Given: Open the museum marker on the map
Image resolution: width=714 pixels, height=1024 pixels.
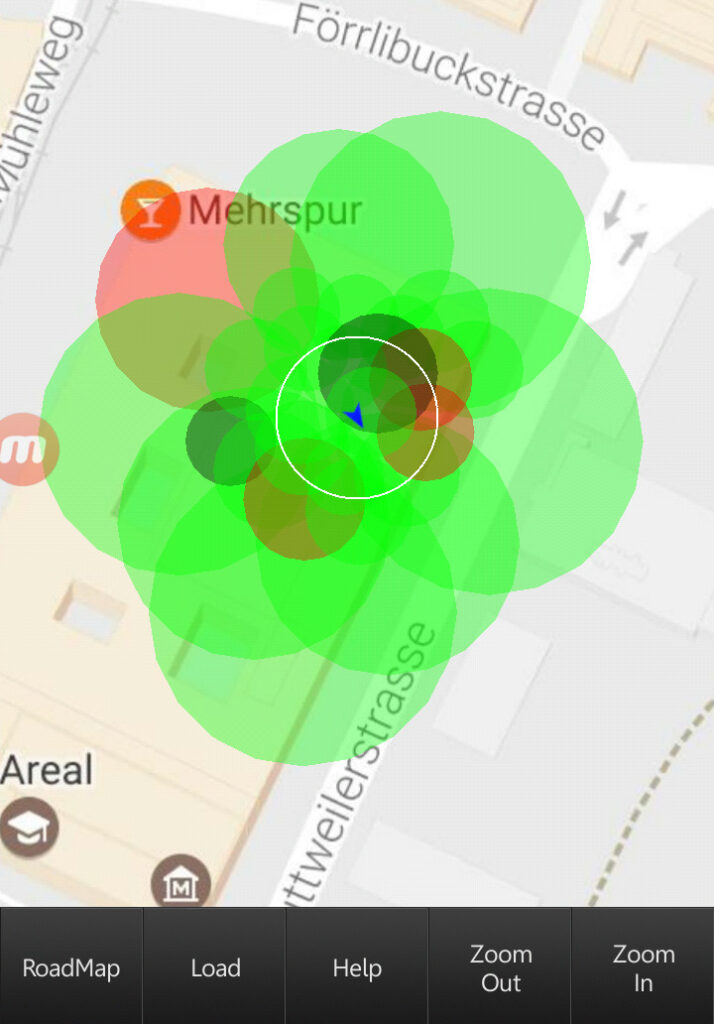Looking at the screenshot, I should pyautogui.click(x=181, y=883).
